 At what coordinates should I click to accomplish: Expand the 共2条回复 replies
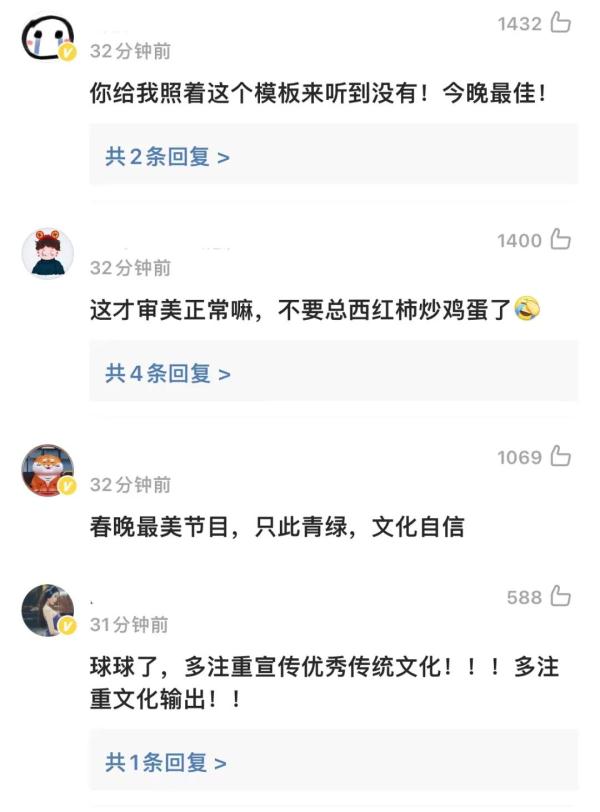click(x=167, y=157)
